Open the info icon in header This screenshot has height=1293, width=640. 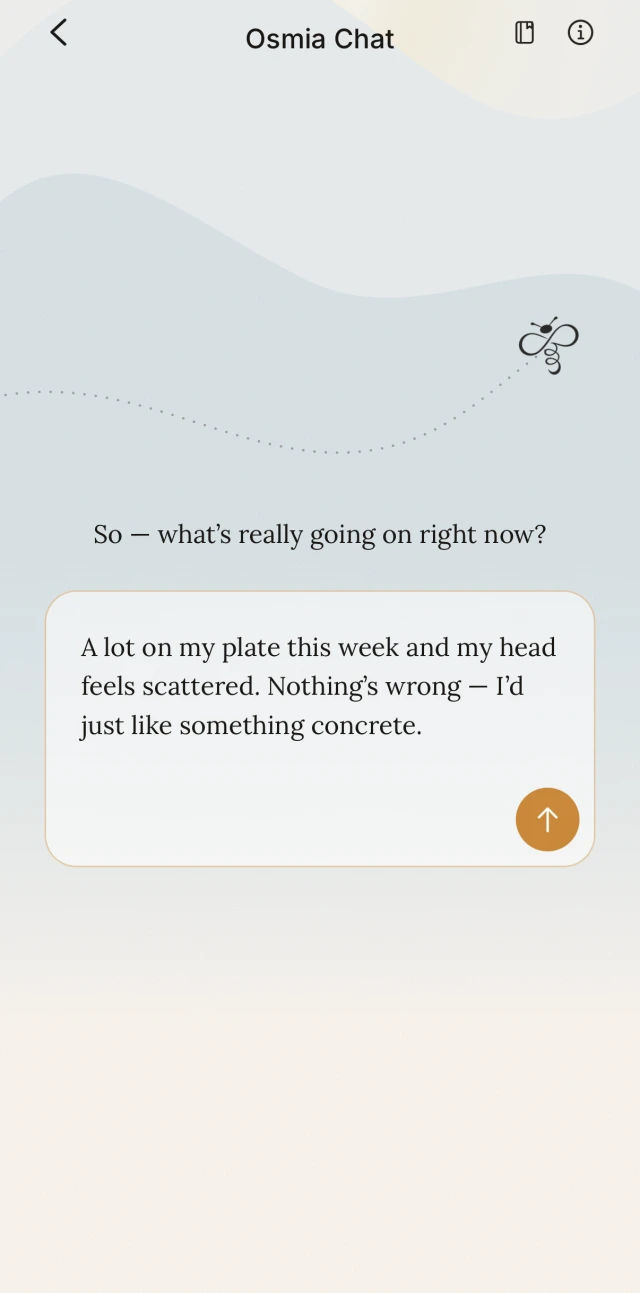tap(580, 33)
